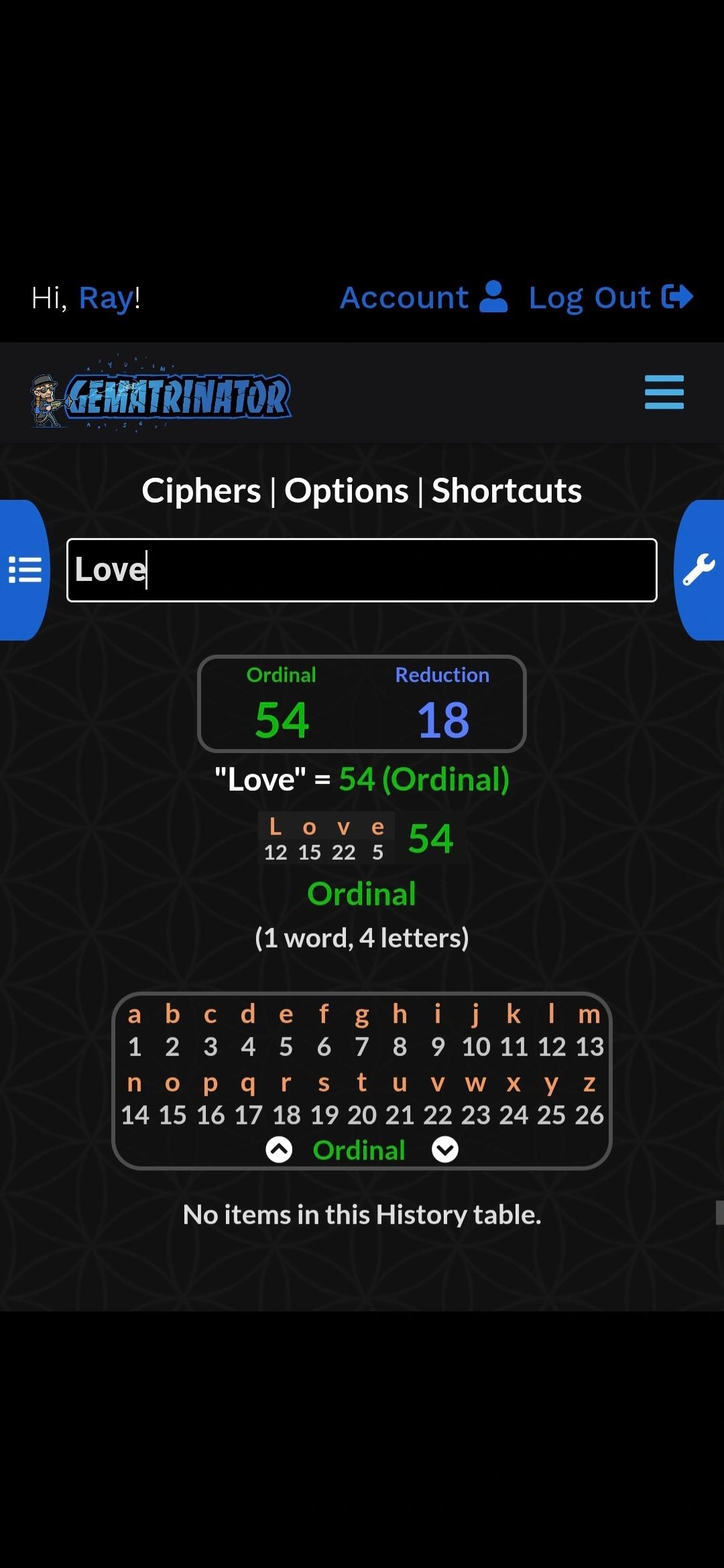Image resolution: width=724 pixels, height=1568 pixels.
Task: Open the Options panel
Action: pos(346,491)
